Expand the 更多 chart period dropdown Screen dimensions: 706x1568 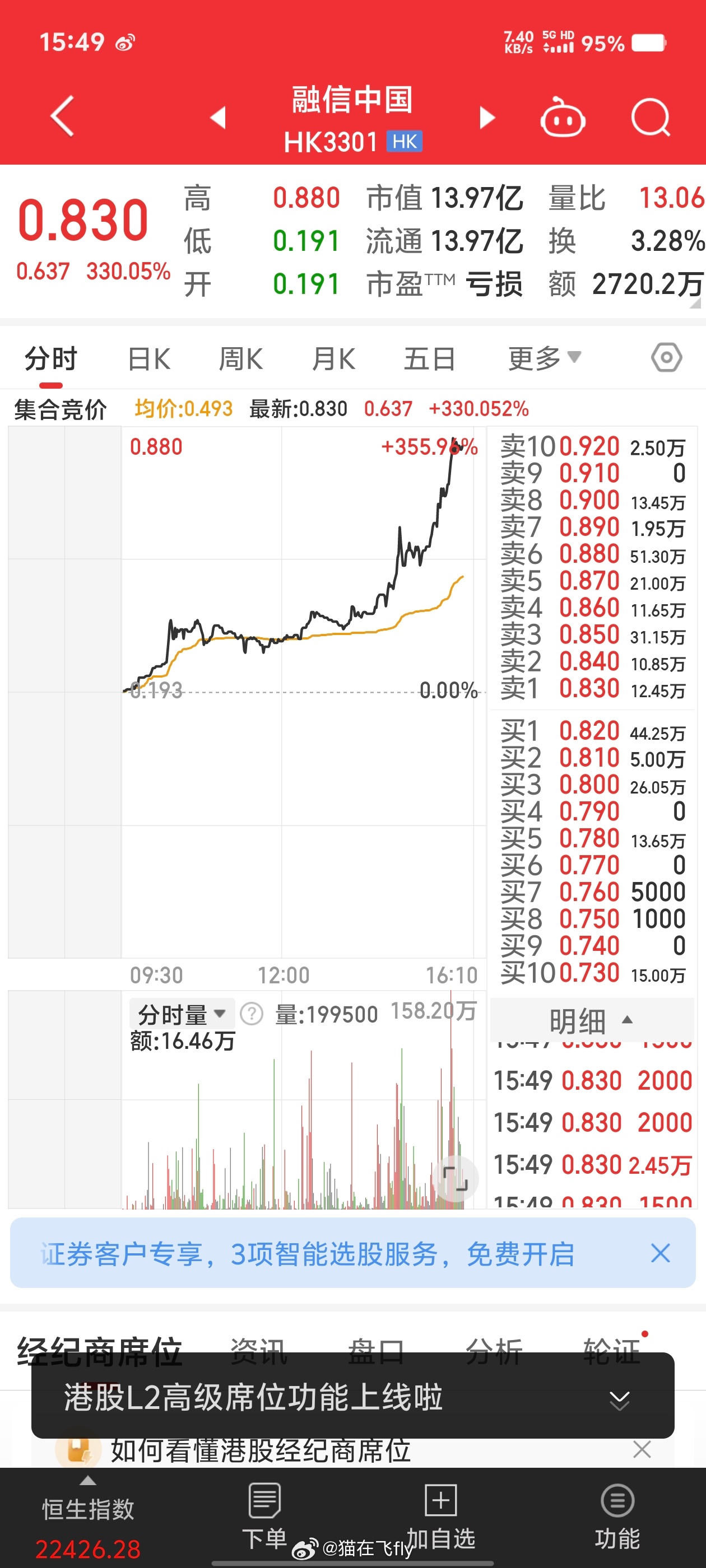pos(544,358)
